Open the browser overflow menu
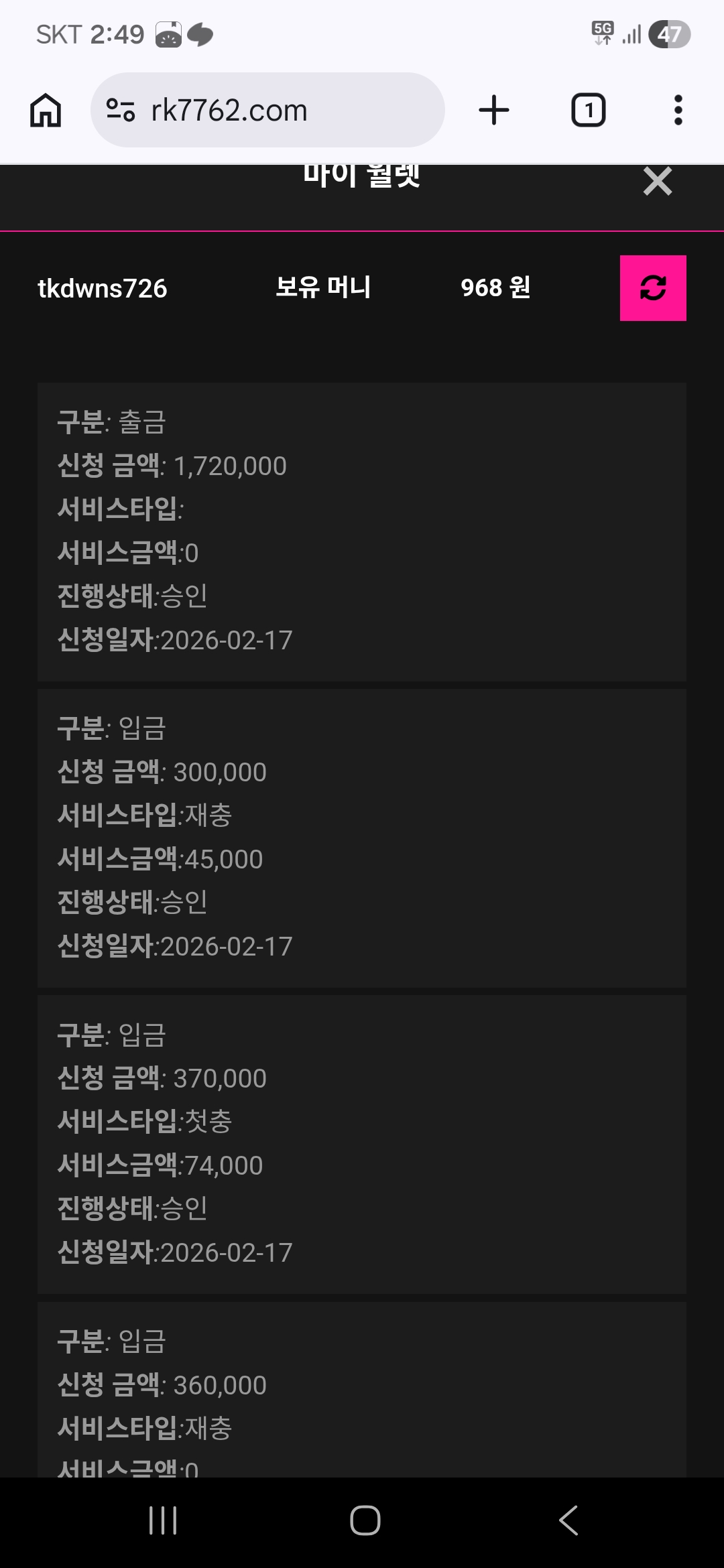 coord(678,110)
